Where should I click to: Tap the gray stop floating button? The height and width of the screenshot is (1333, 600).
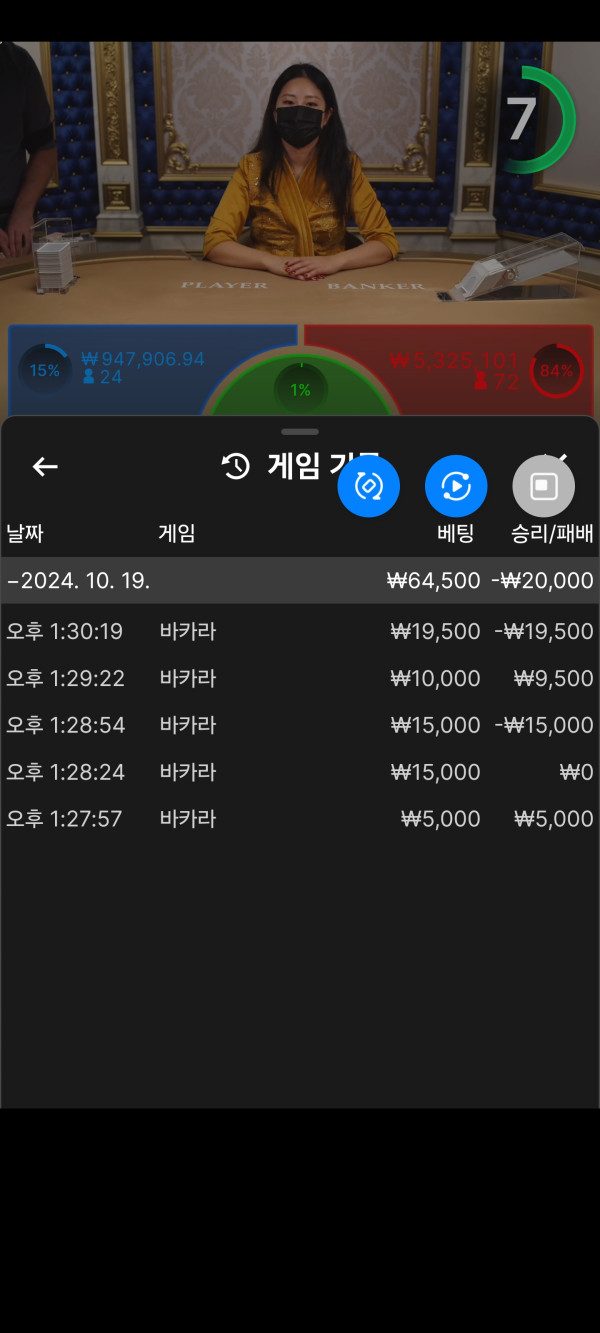pyautogui.click(x=543, y=486)
